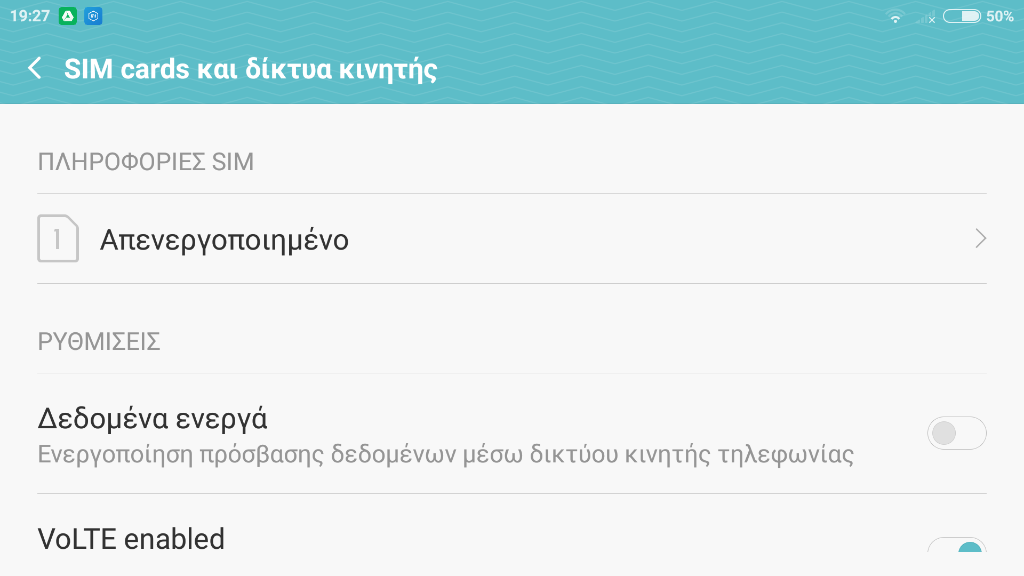Go back from SIM cards settings
The image size is (1024, 576).
tap(35, 69)
